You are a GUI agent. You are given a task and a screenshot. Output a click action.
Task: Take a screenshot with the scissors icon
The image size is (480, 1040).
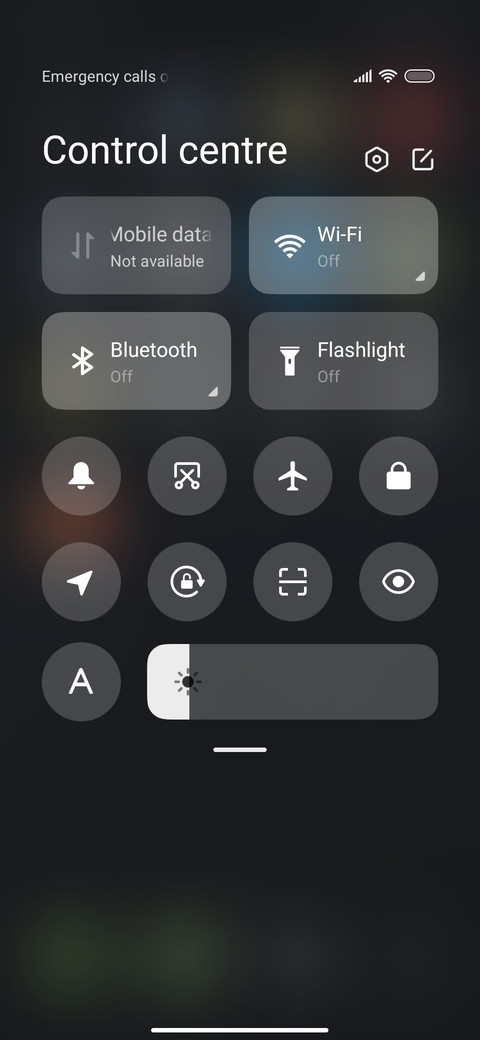point(187,476)
